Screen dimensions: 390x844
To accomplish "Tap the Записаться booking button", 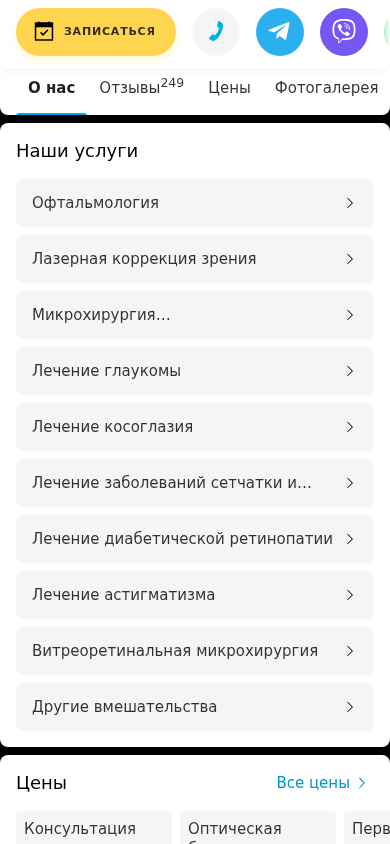I will (96, 32).
